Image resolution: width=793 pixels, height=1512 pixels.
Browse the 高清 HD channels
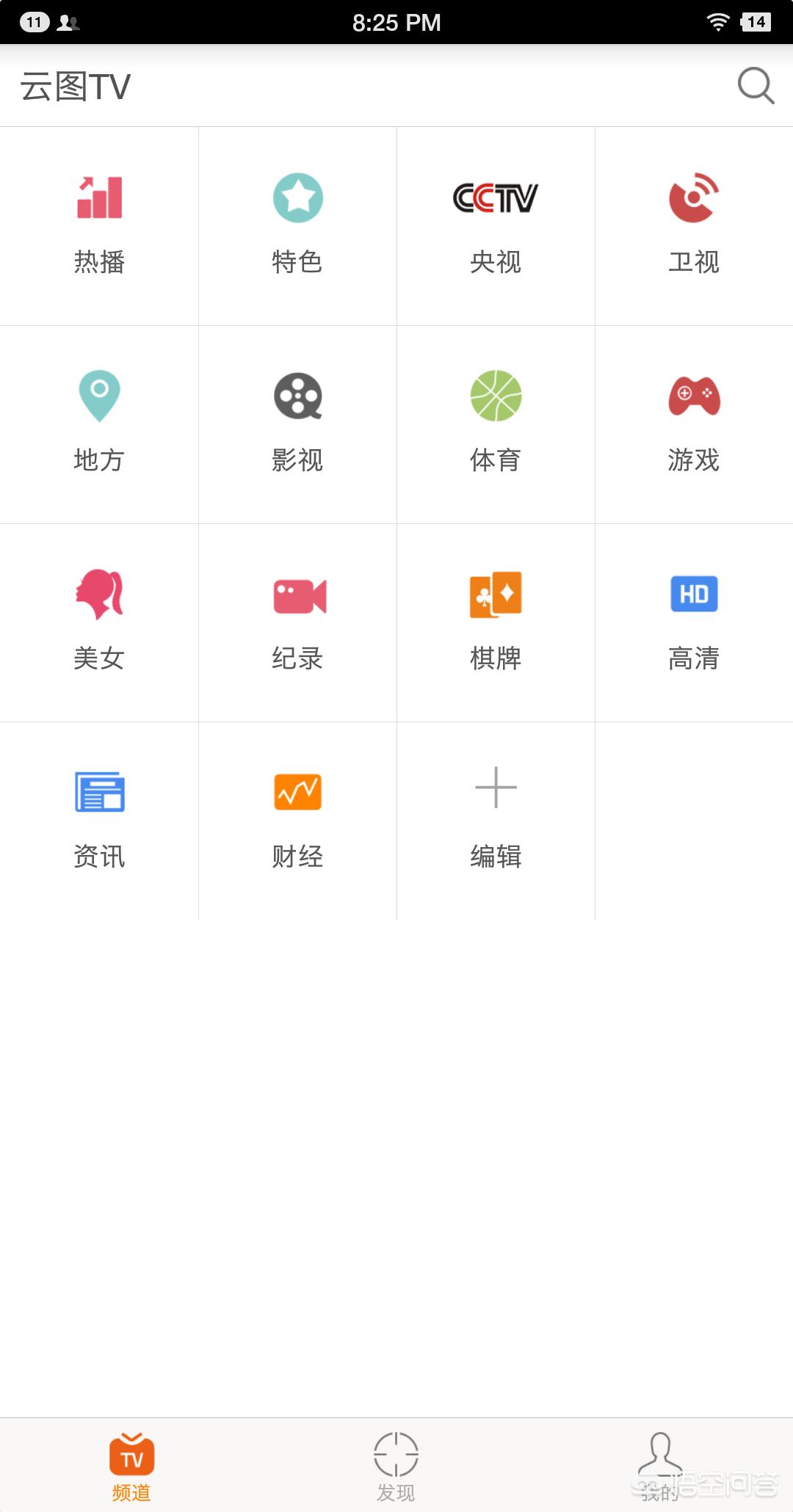pos(694,622)
